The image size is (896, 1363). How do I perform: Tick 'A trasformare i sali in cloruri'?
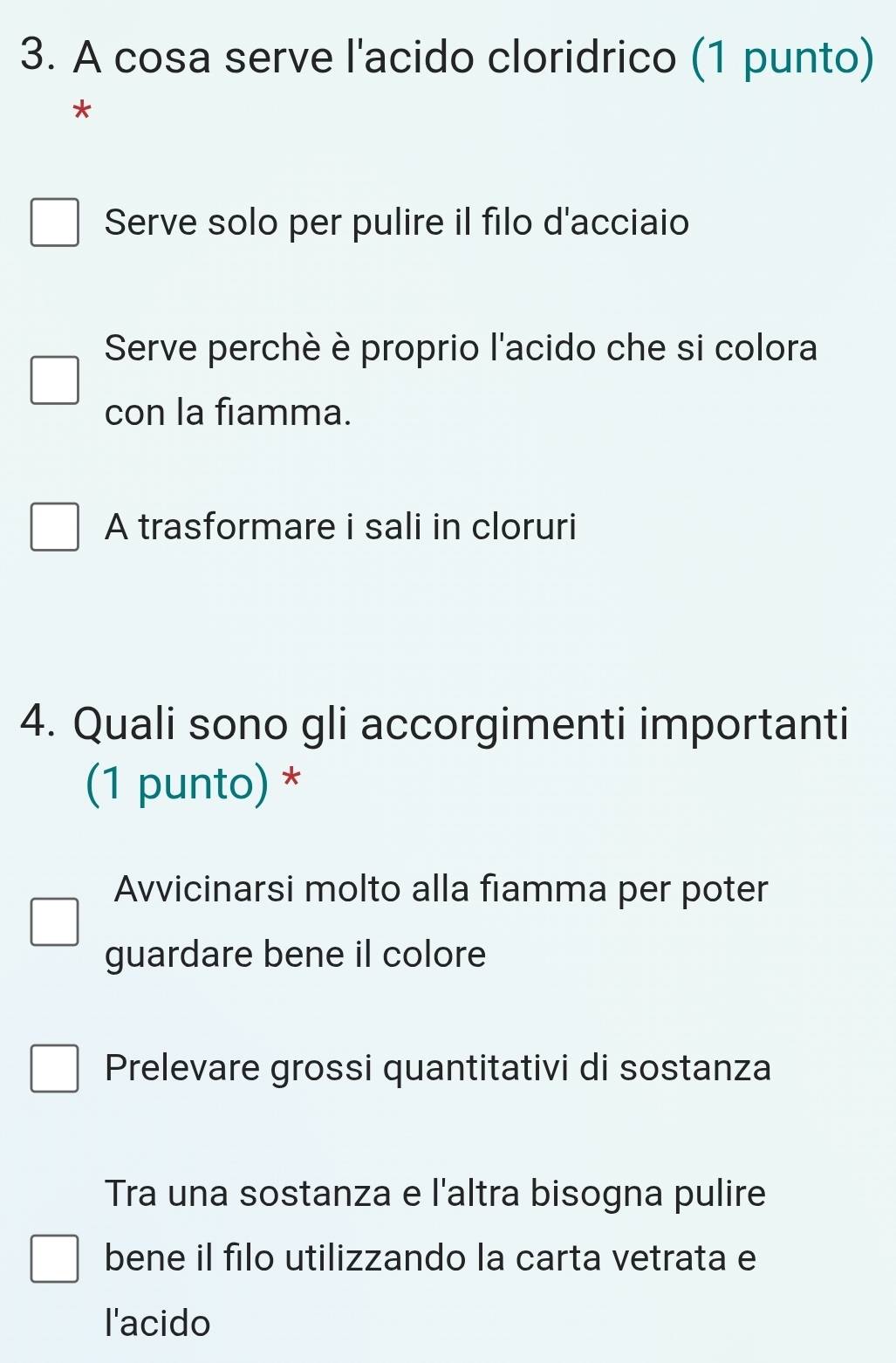pyautogui.click(x=55, y=528)
